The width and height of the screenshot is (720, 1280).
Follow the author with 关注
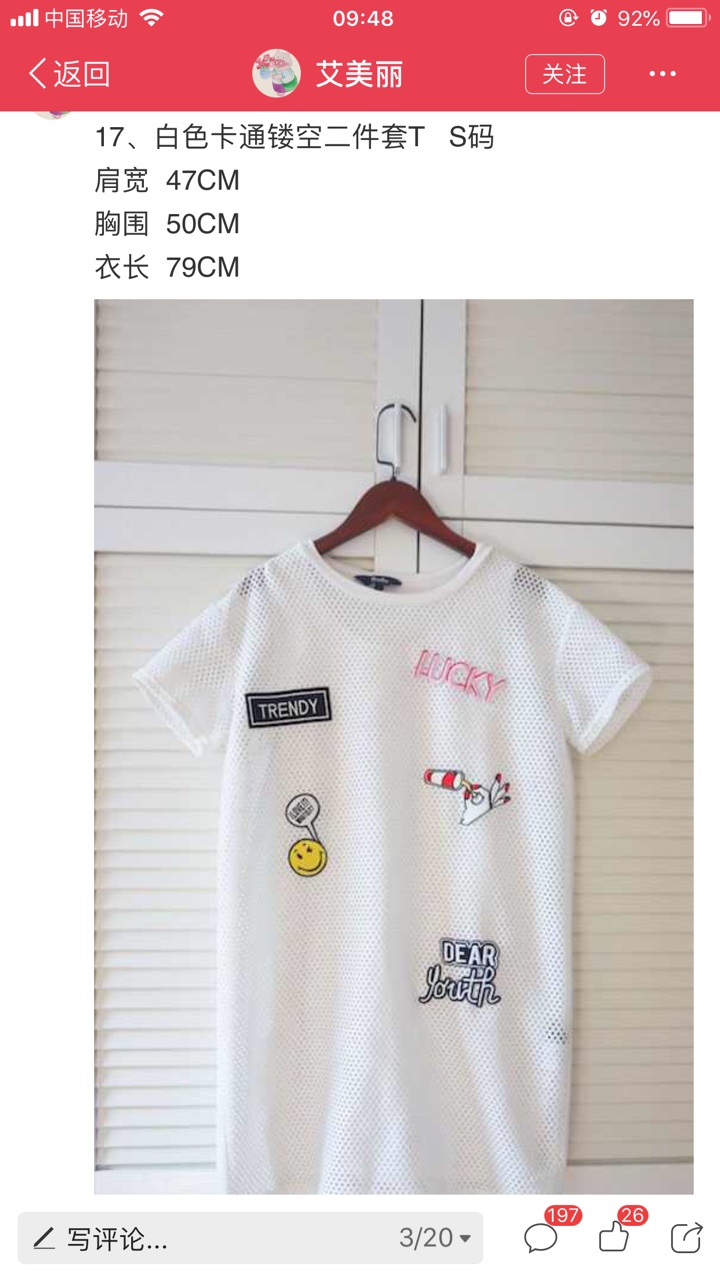point(565,74)
